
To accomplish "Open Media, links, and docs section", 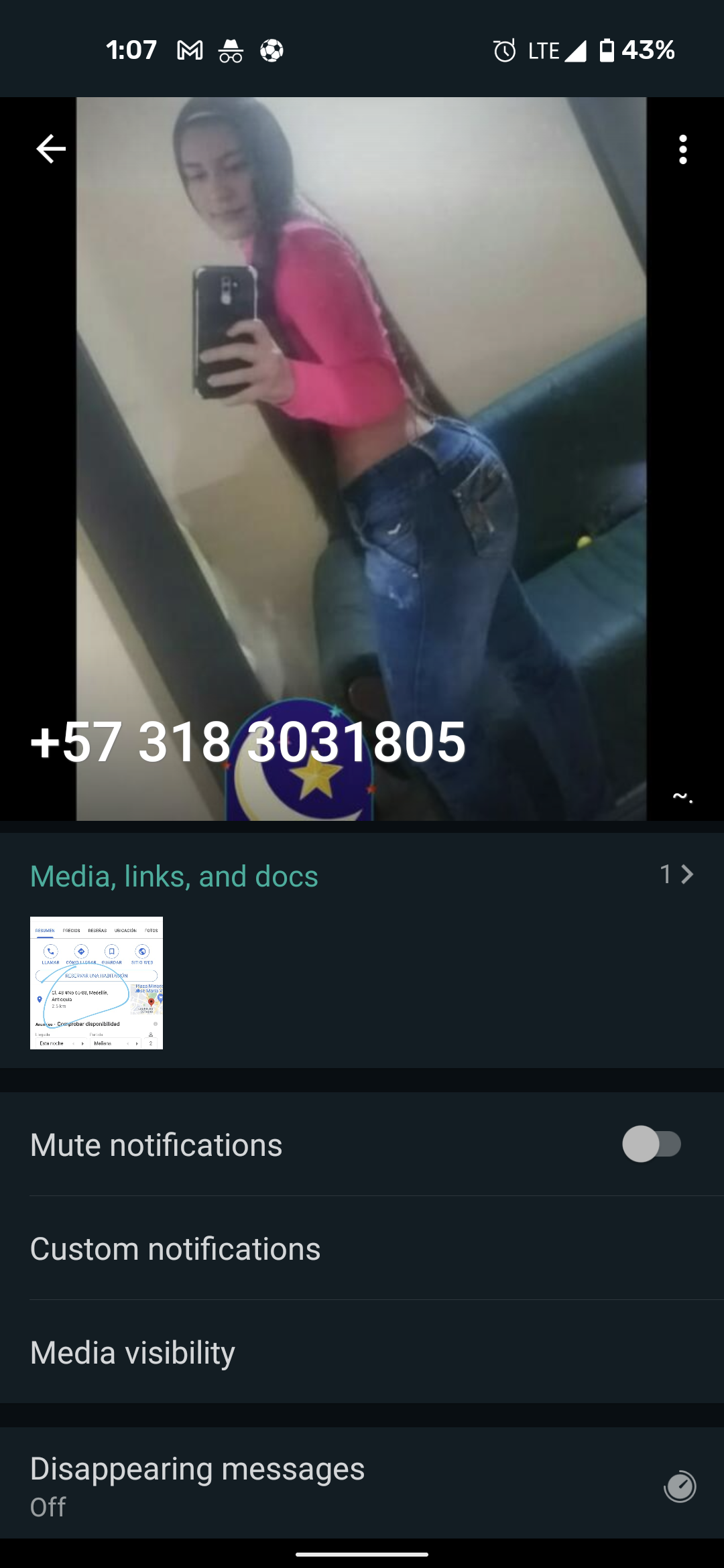I will [x=362, y=876].
